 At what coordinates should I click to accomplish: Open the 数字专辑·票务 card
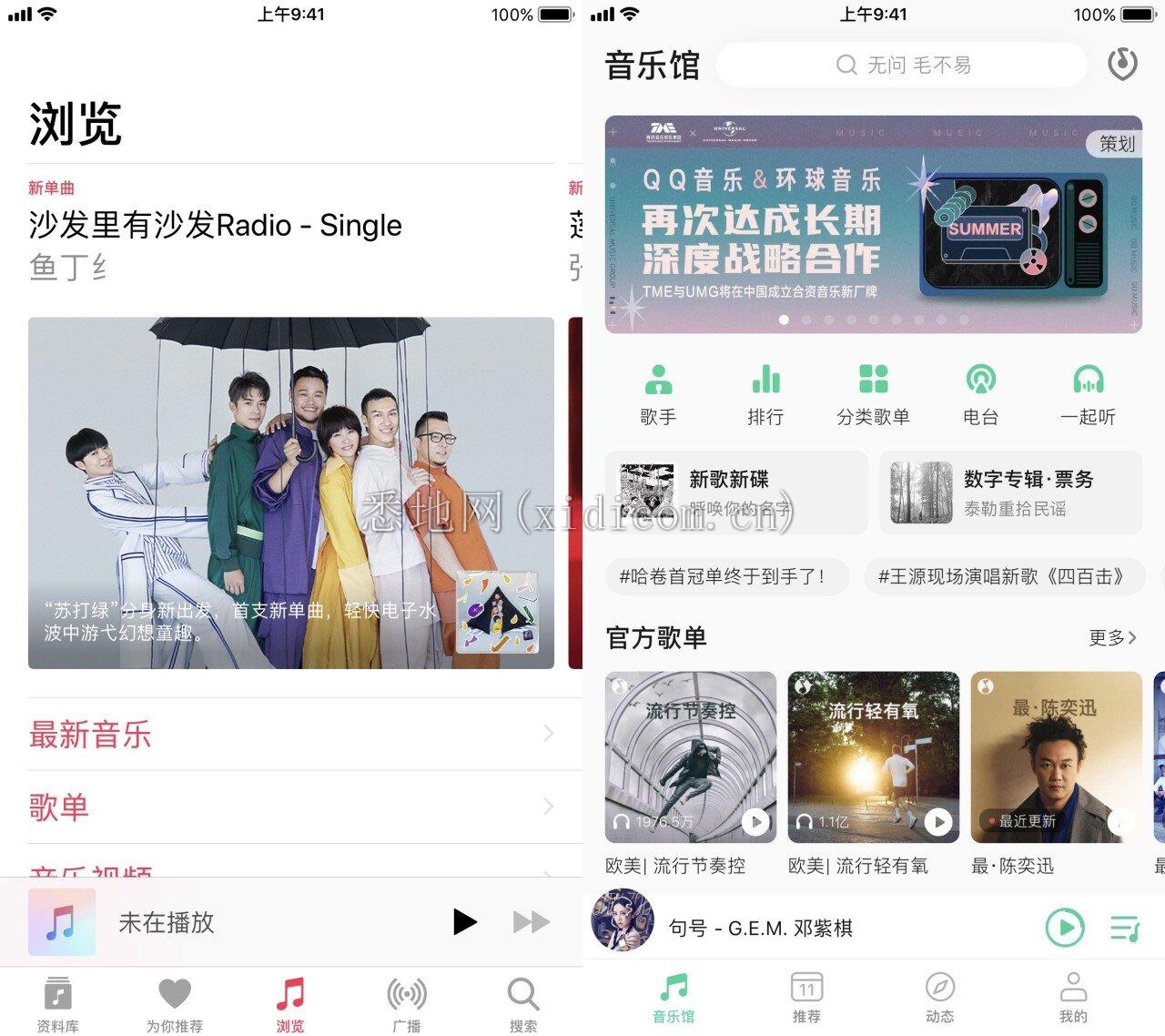(x=1010, y=493)
